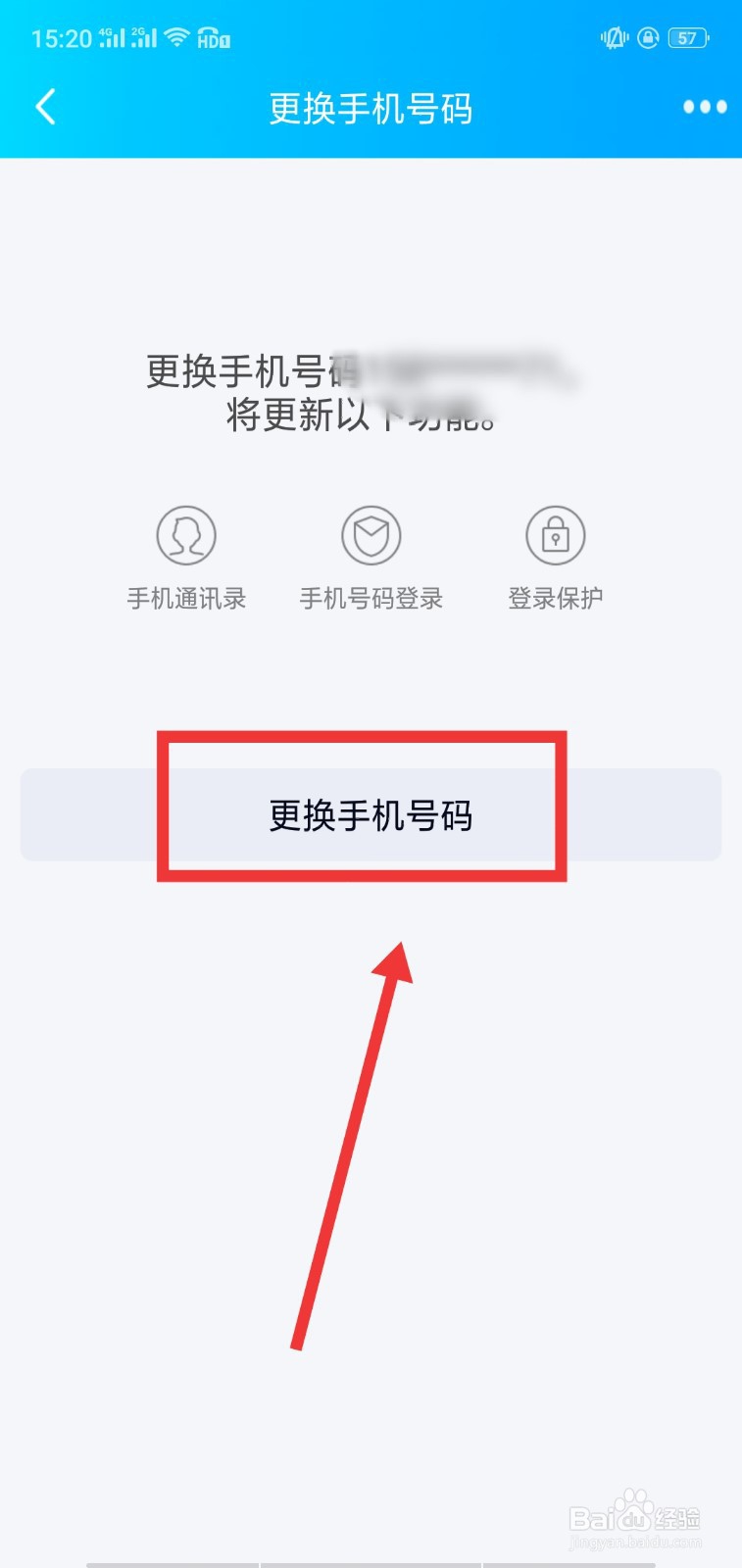The width and height of the screenshot is (742, 1568).
Task: Select the 更换手机号码 title bar text
Action: (x=371, y=108)
